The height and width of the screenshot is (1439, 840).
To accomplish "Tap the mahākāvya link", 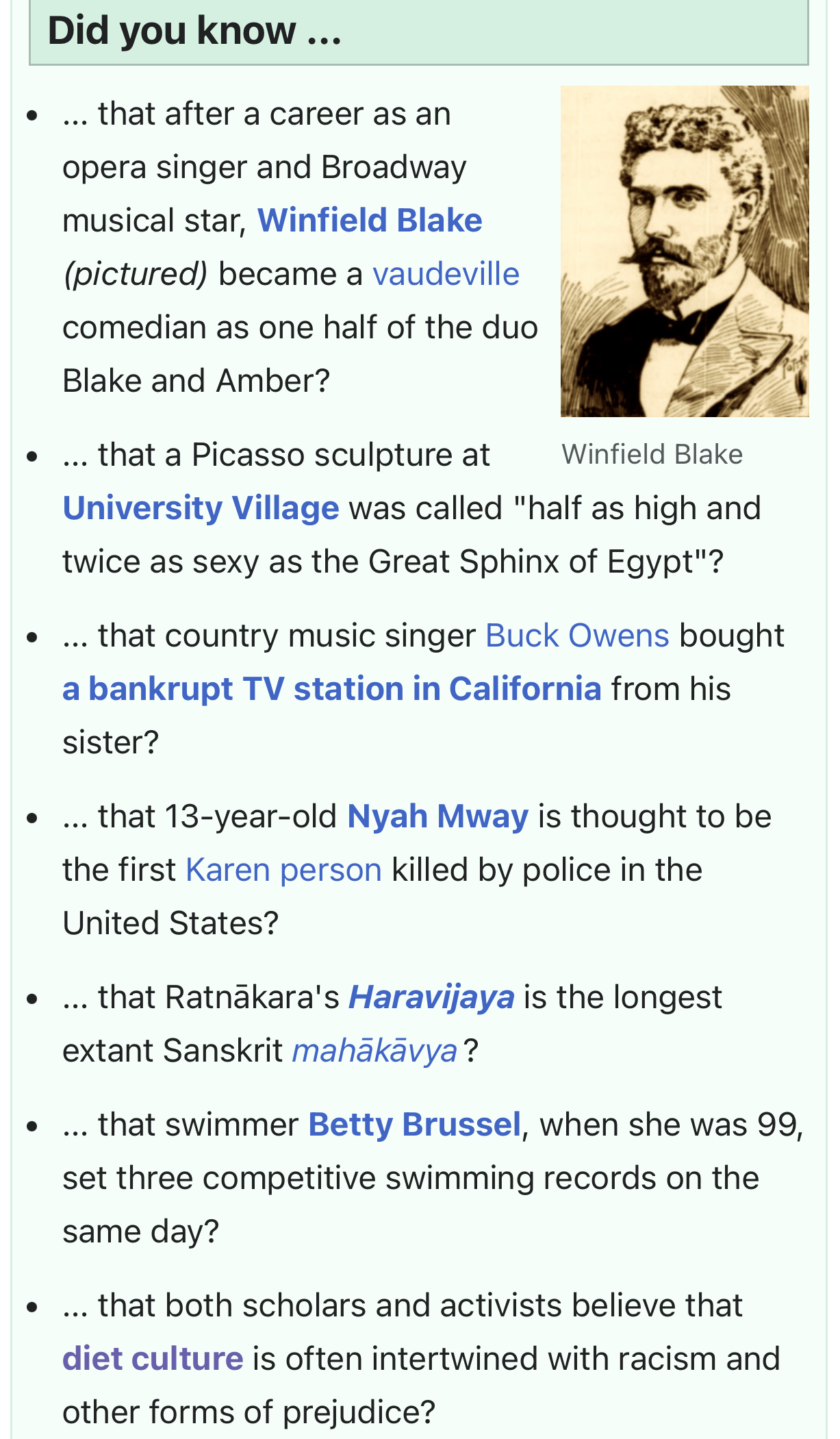I will click(374, 1051).
